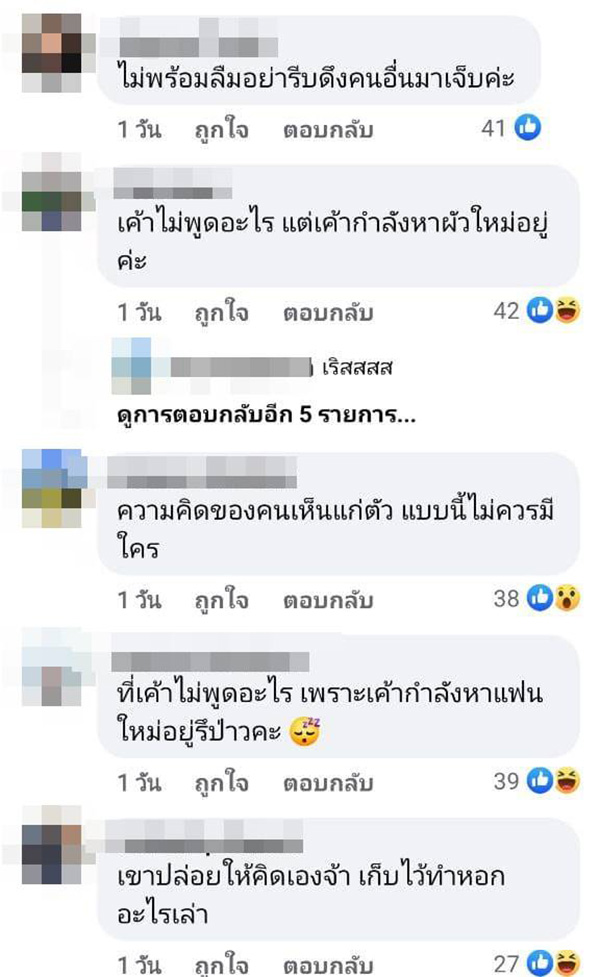Reply to the comment starting "ไม่พร้อมลืม"
Viewport: 600px width, 977px height.
point(327,130)
